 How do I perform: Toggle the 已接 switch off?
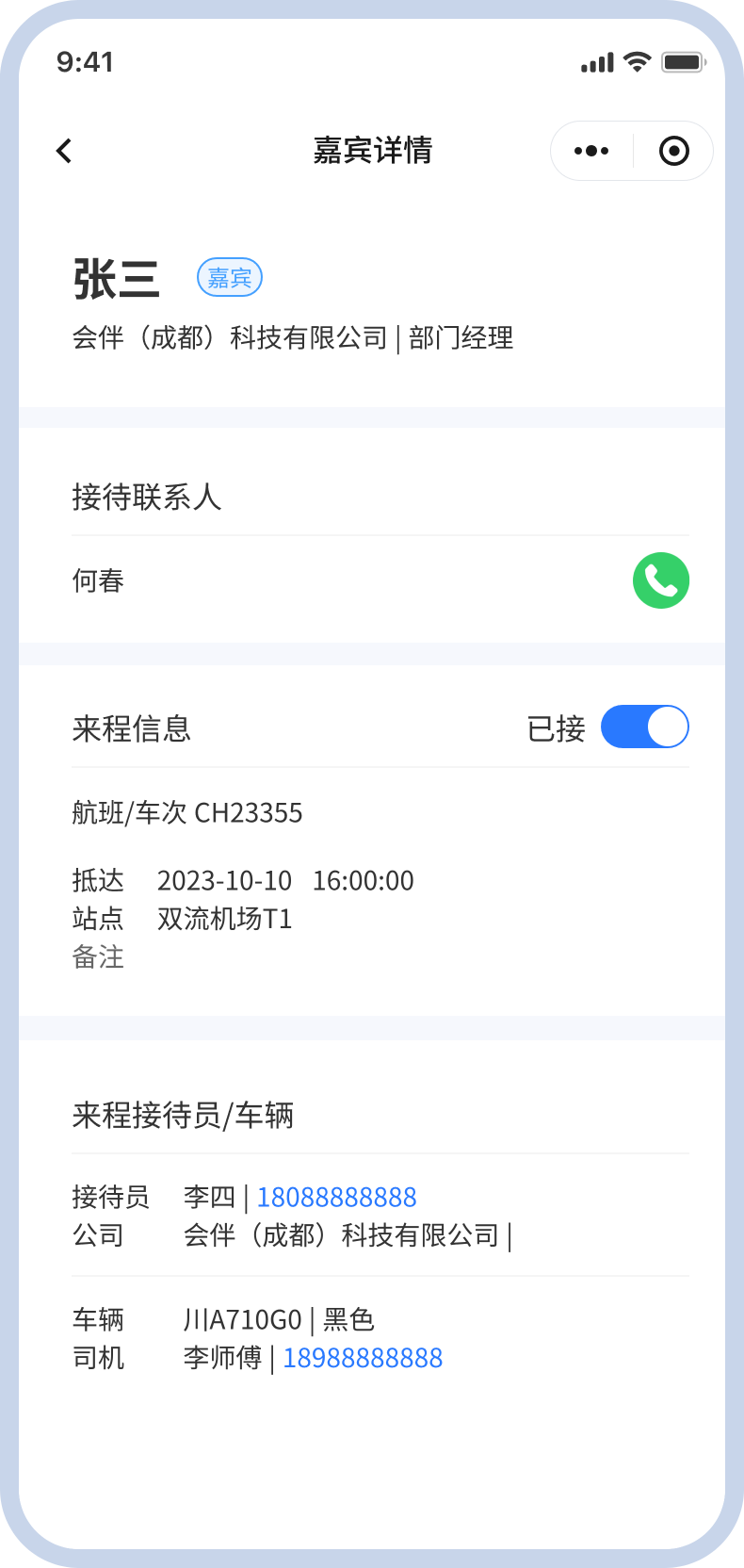point(644,727)
